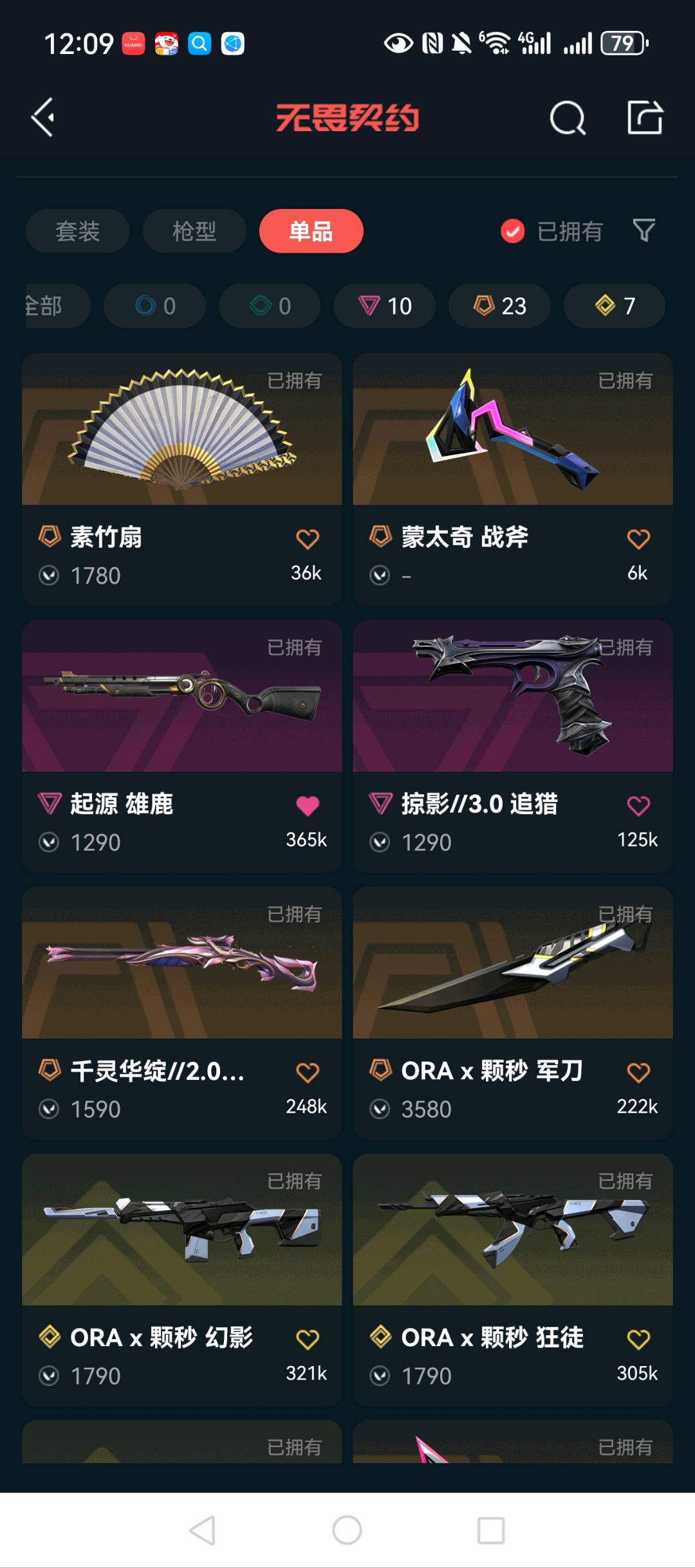
Task: Tap the system home button
Action: pyautogui.click(x=347, y=1530)
